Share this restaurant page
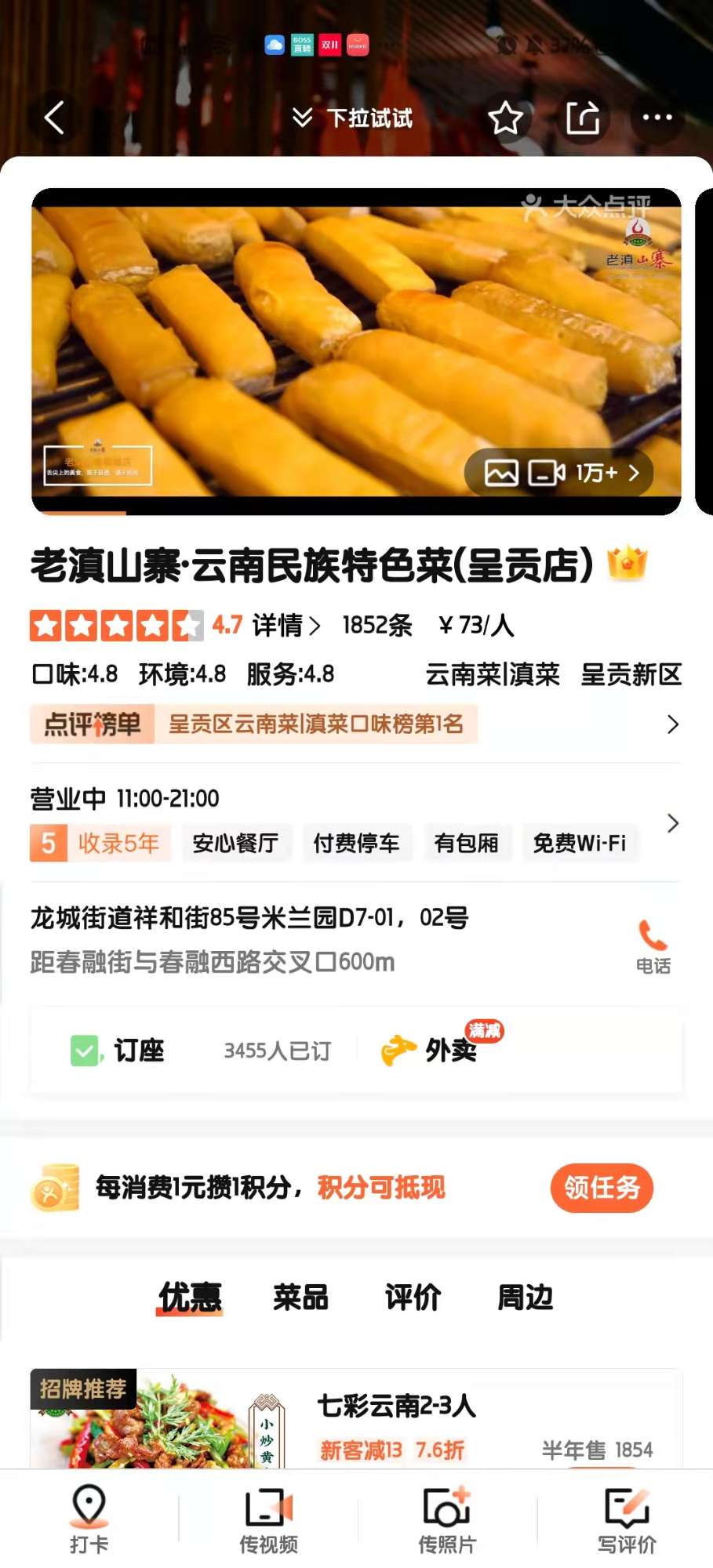The width and height of the screenshot is (713, 1568). click(x=582, y=118)
